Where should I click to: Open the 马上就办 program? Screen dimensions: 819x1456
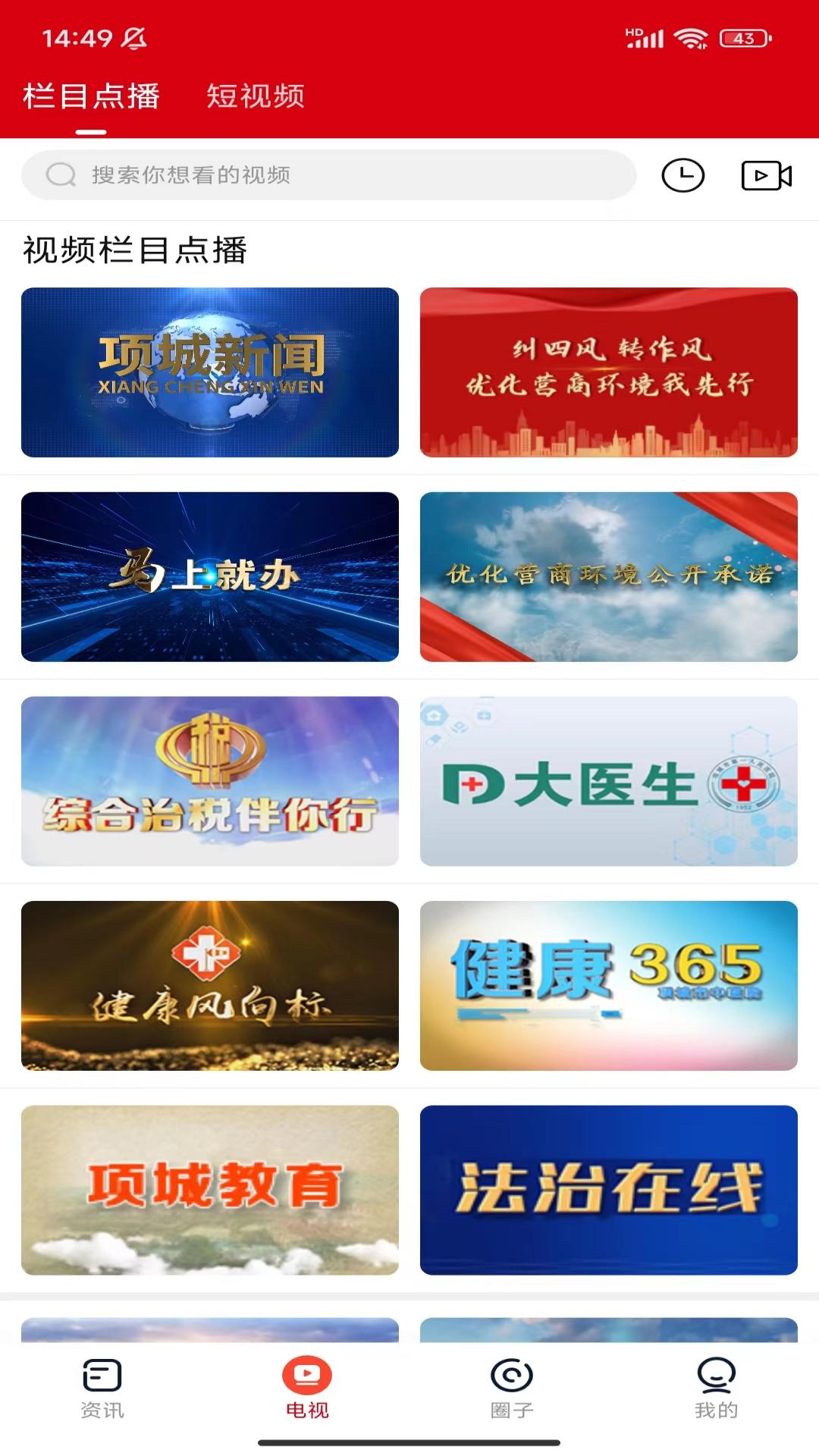(209, 578)
